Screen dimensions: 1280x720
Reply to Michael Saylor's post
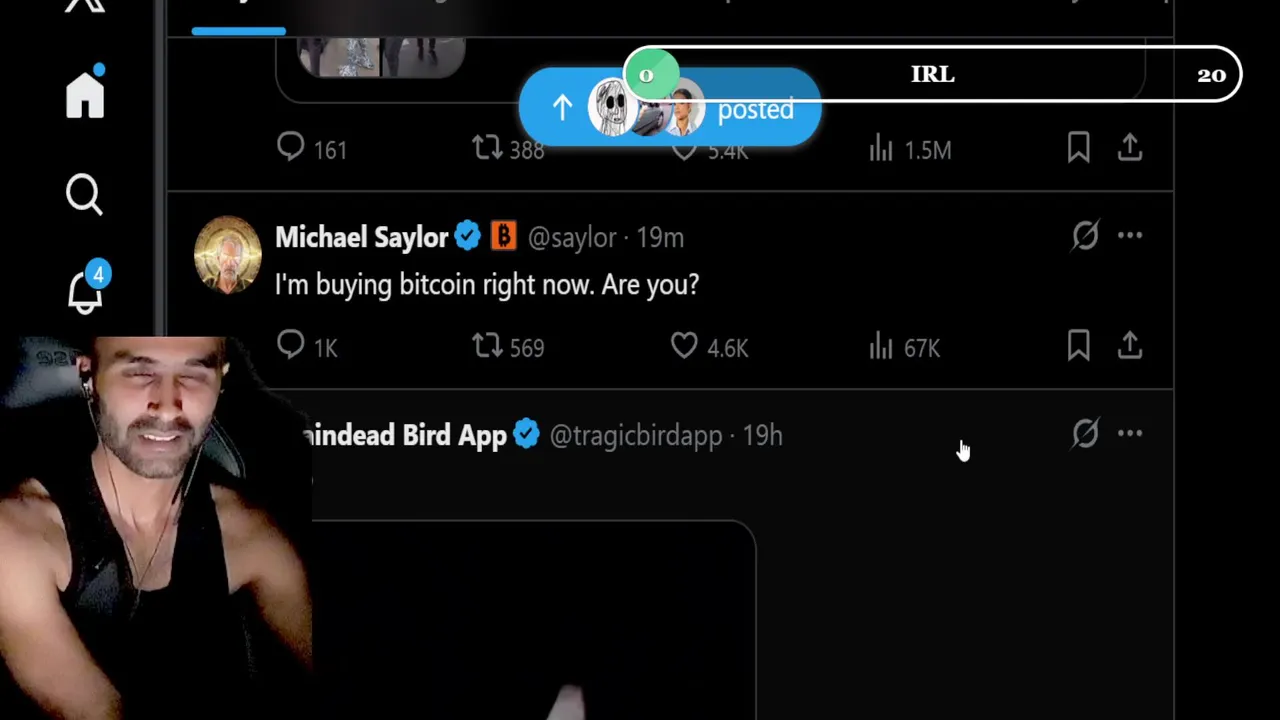(291, 346)
